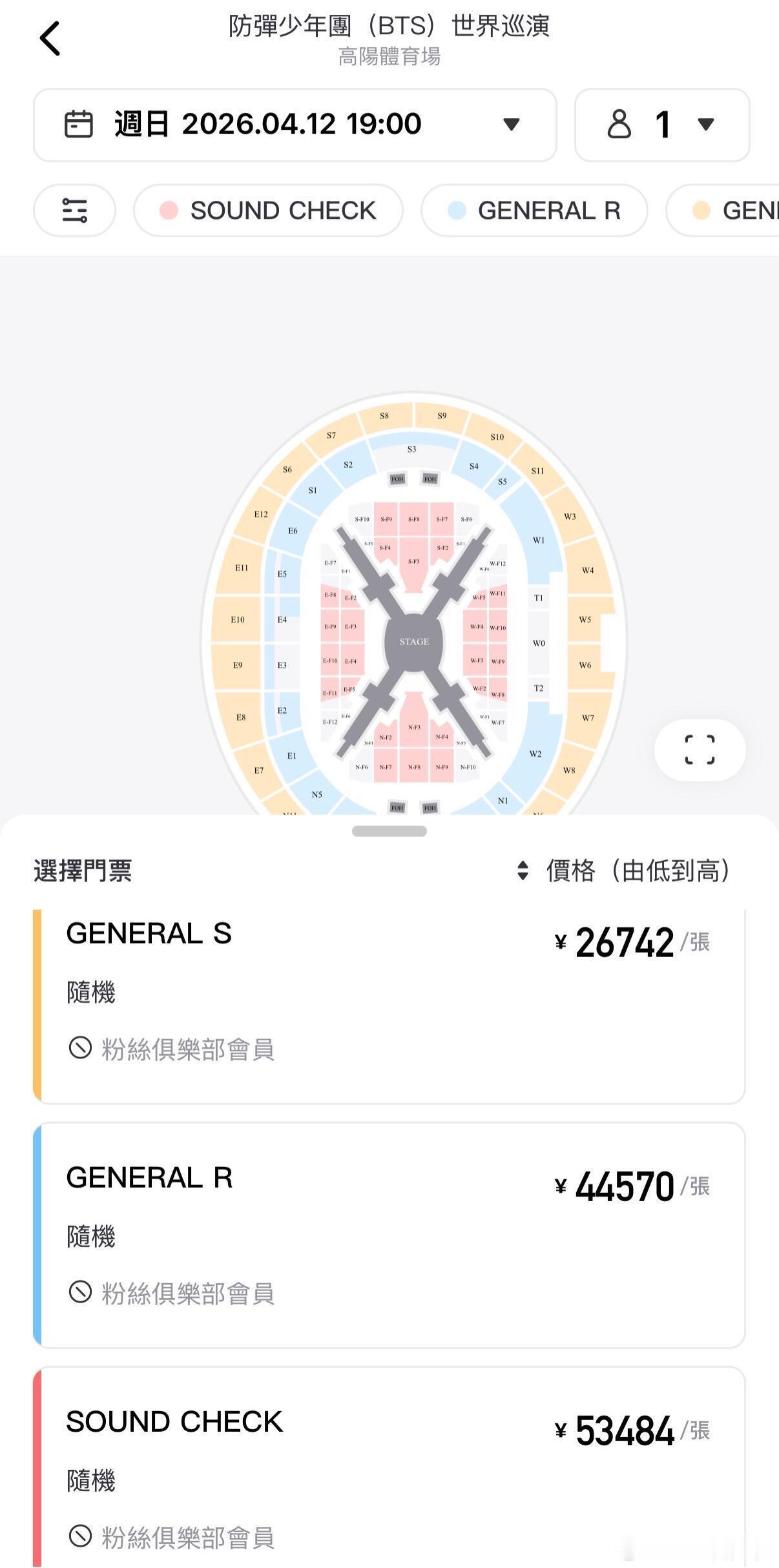Toggle the SOUND CHECK seat category filter
Image resolution: width=779 pixels, height=1568 pixels.
[x=267, y=210]
